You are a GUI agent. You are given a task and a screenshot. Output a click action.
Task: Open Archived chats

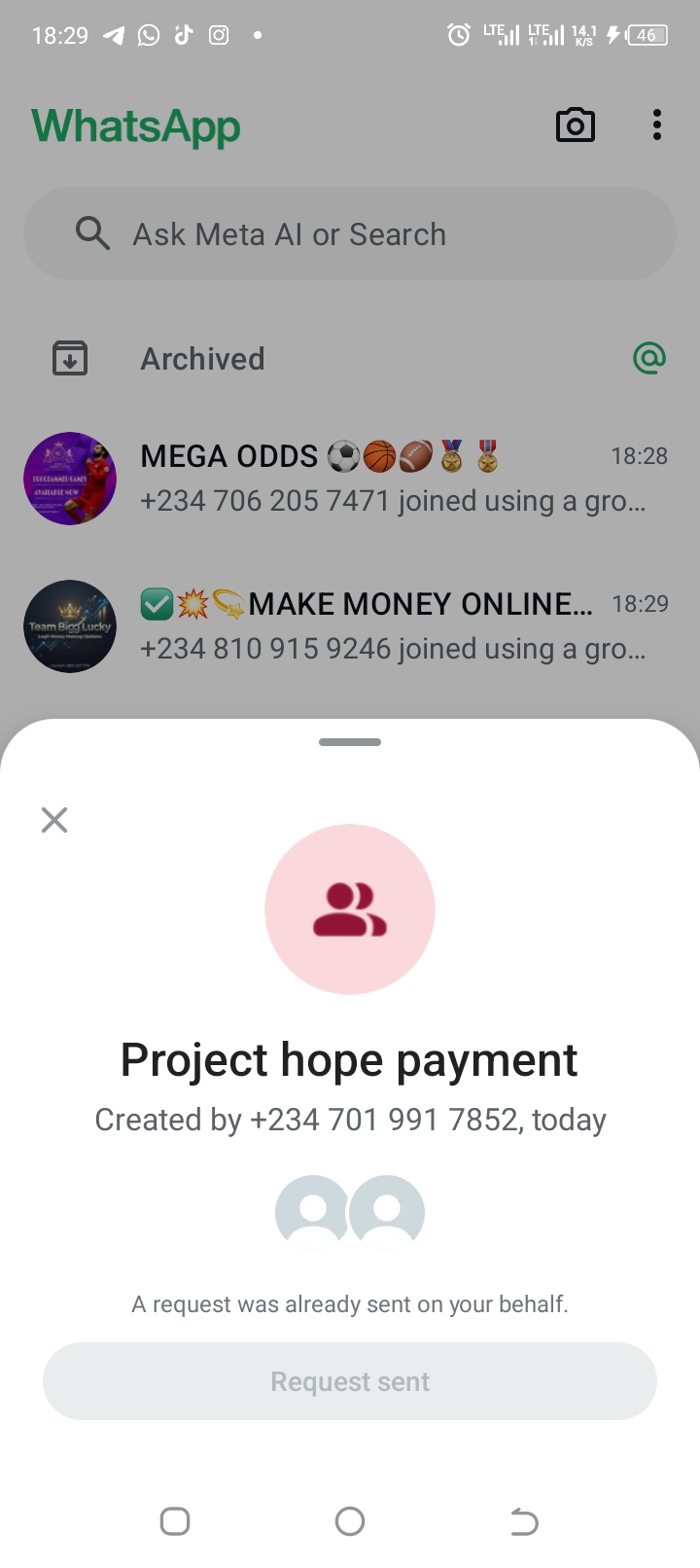[x=202, y=359]
